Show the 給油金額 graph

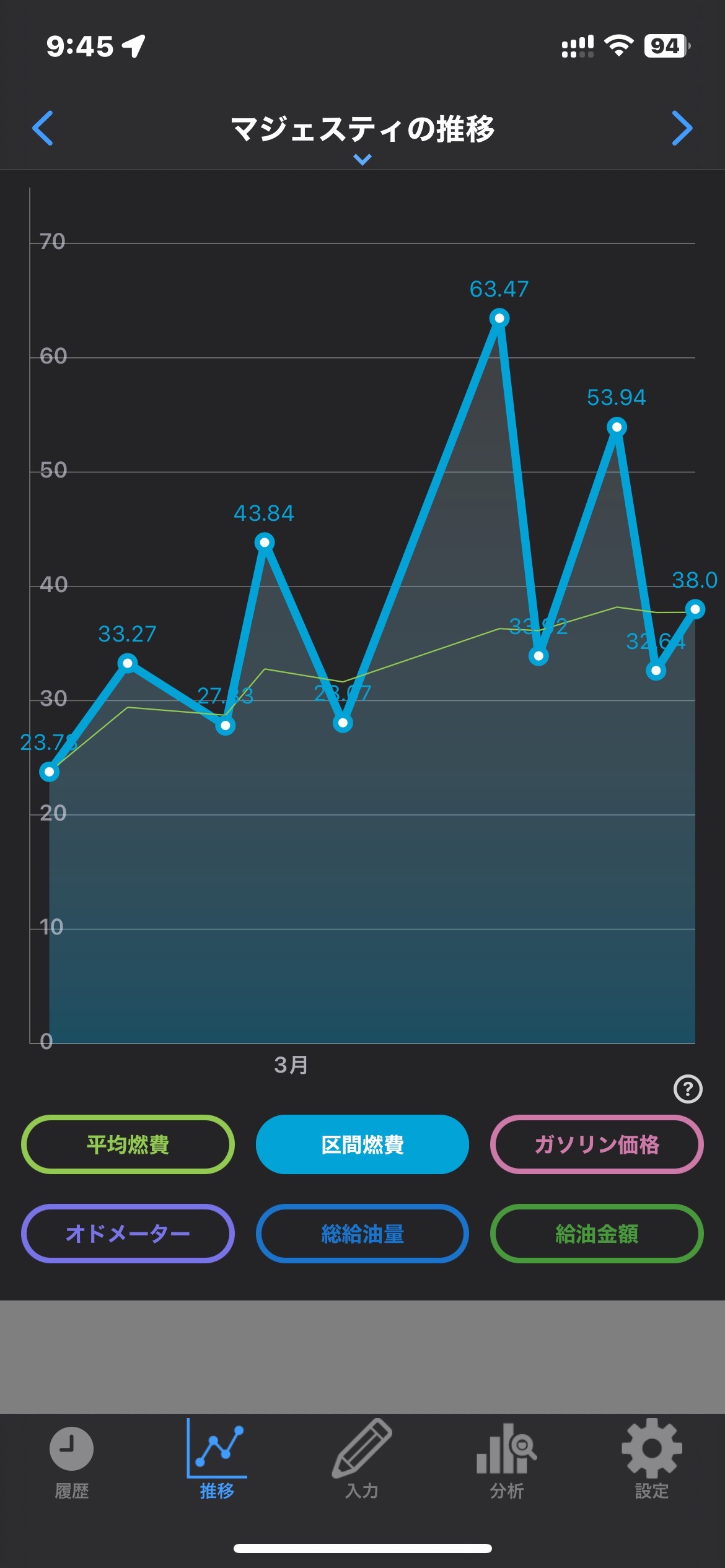point(597,1234)
